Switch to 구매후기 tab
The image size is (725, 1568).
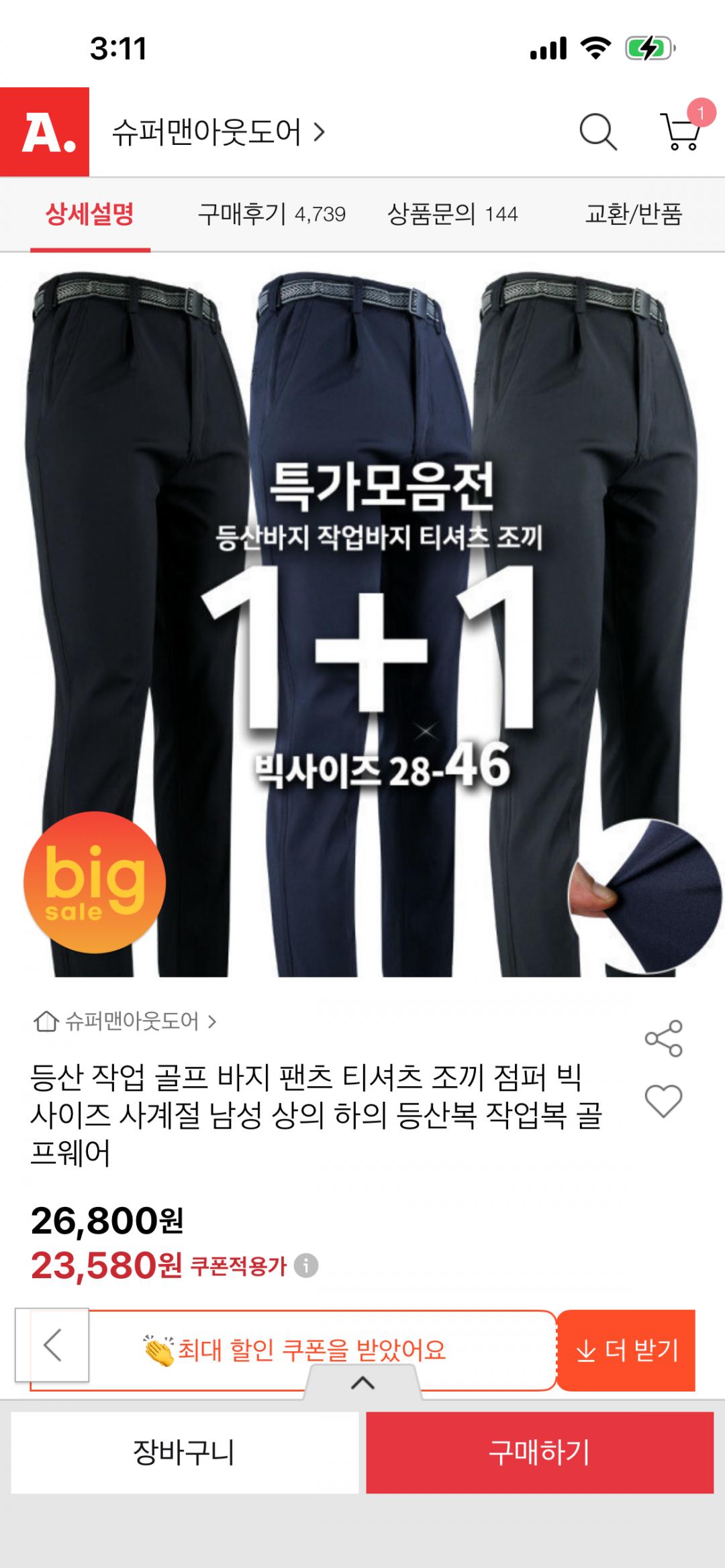(x=271, y=215)
